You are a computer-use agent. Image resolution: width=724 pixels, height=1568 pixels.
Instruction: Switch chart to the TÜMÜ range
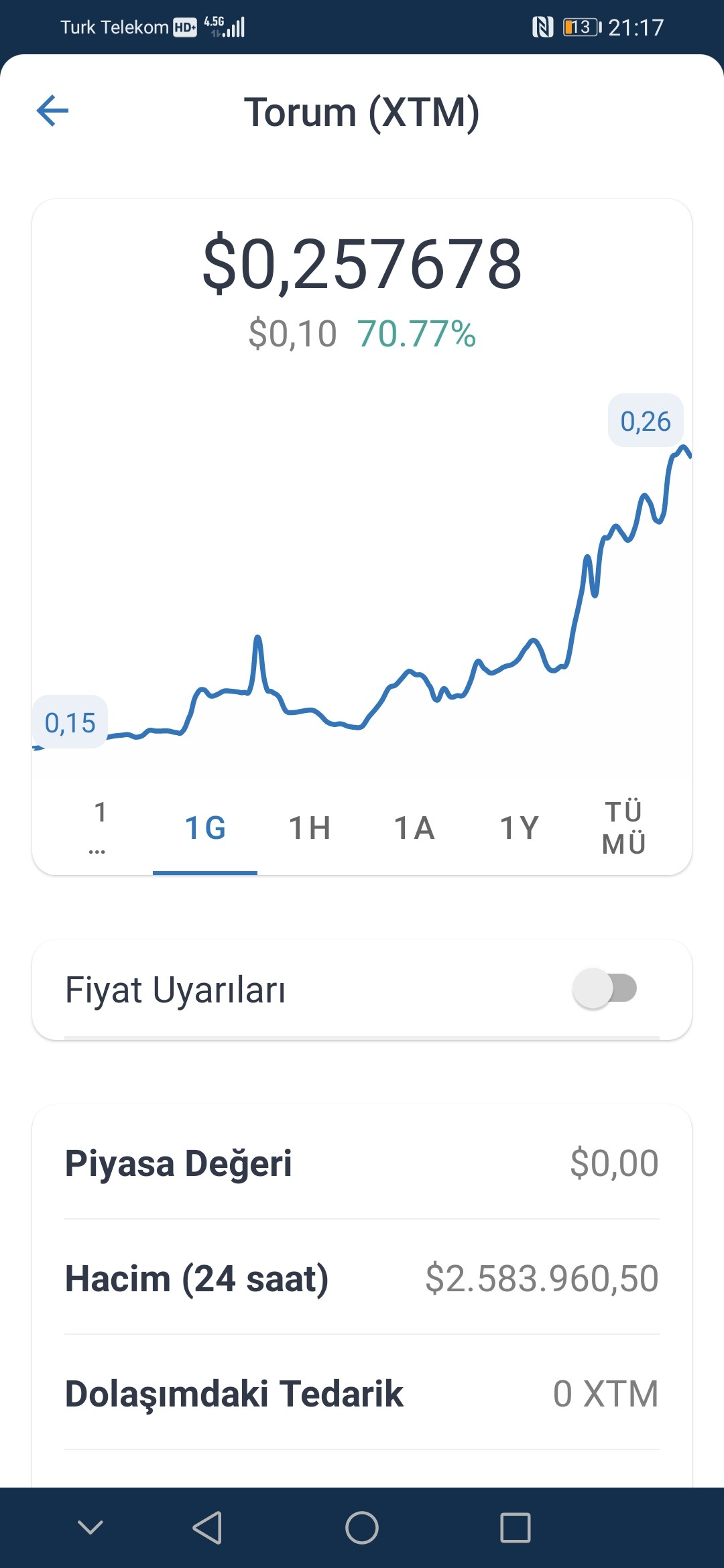(623, 828)
